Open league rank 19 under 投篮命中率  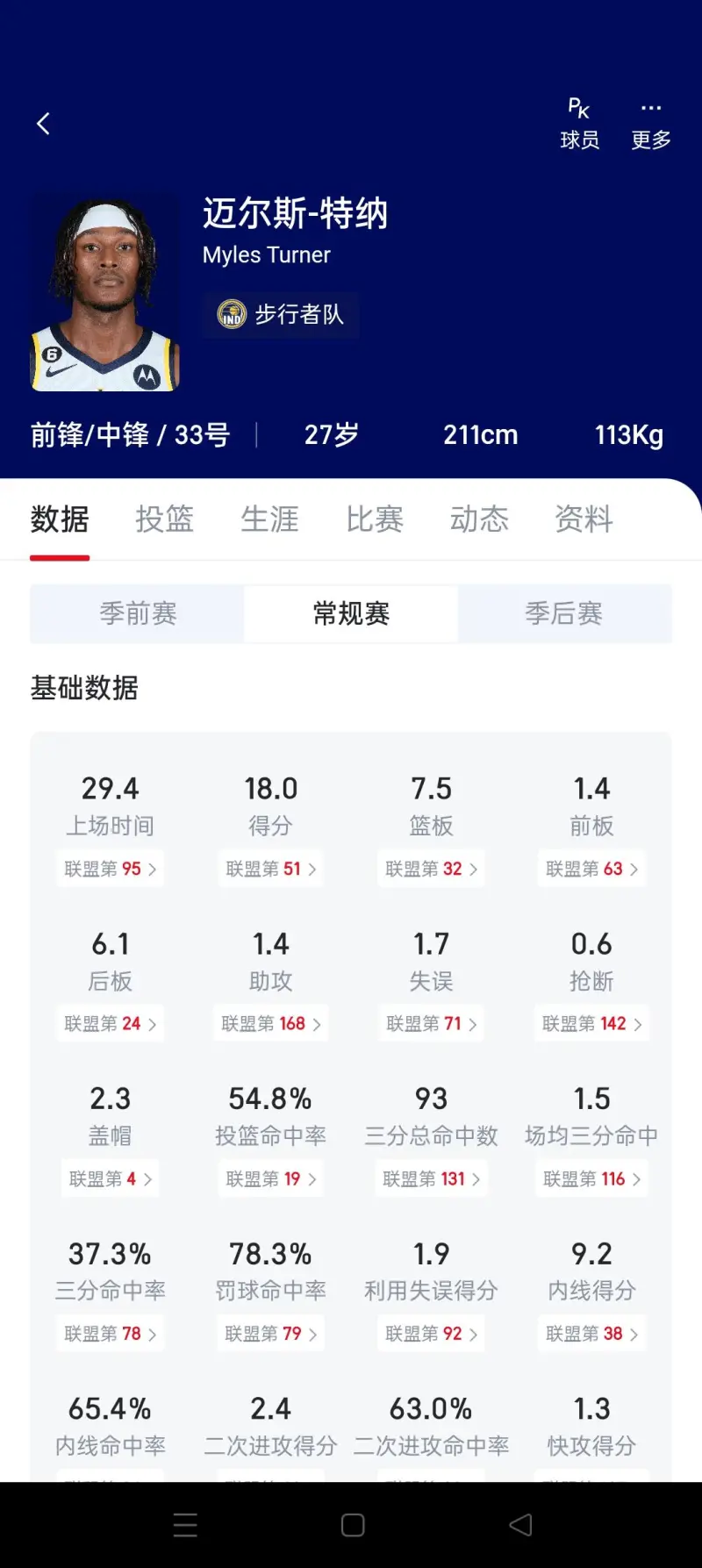point(271,1178)
